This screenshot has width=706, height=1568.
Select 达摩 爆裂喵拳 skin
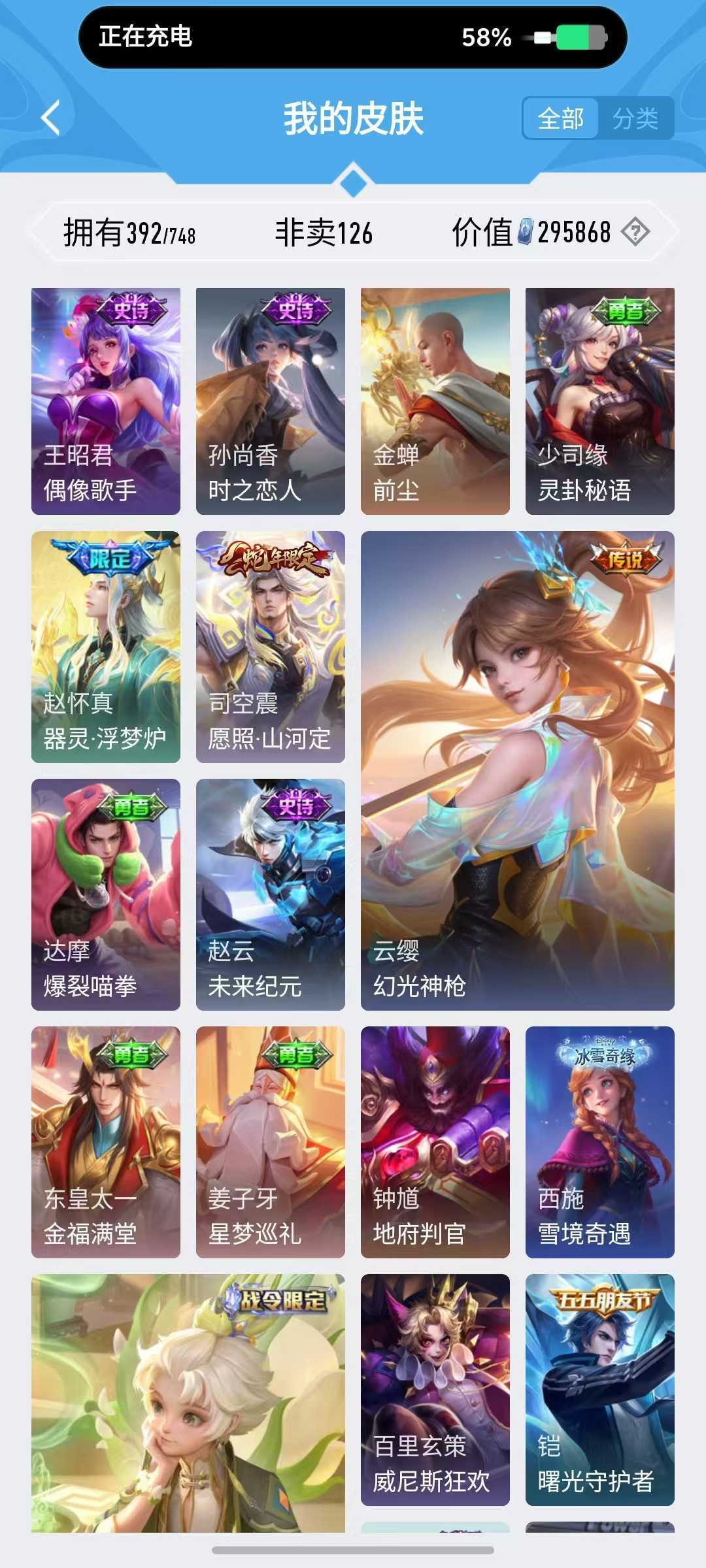pos(106,894)
